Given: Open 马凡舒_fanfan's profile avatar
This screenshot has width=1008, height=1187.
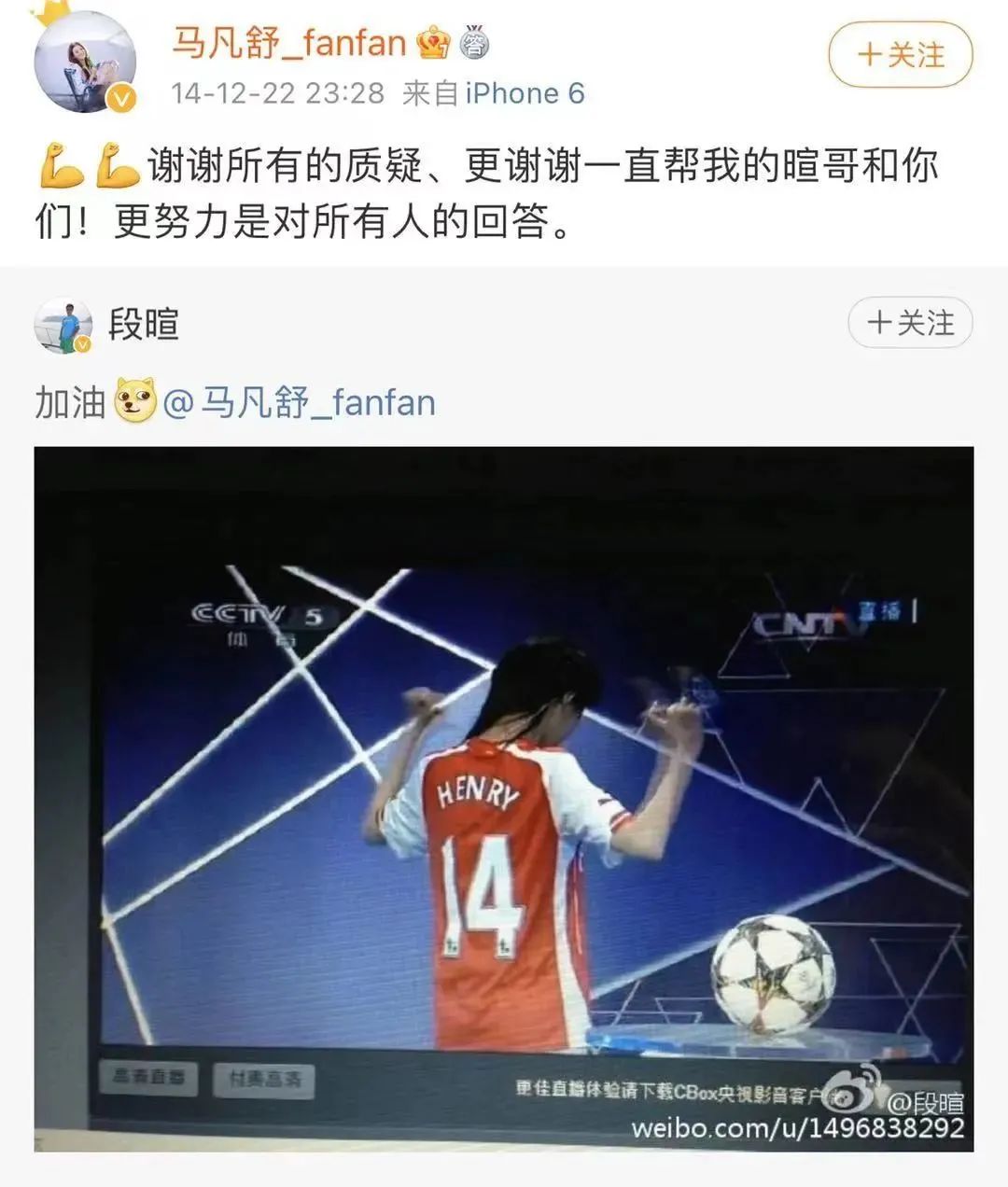Looking at the screenshot, I should 85,64.
